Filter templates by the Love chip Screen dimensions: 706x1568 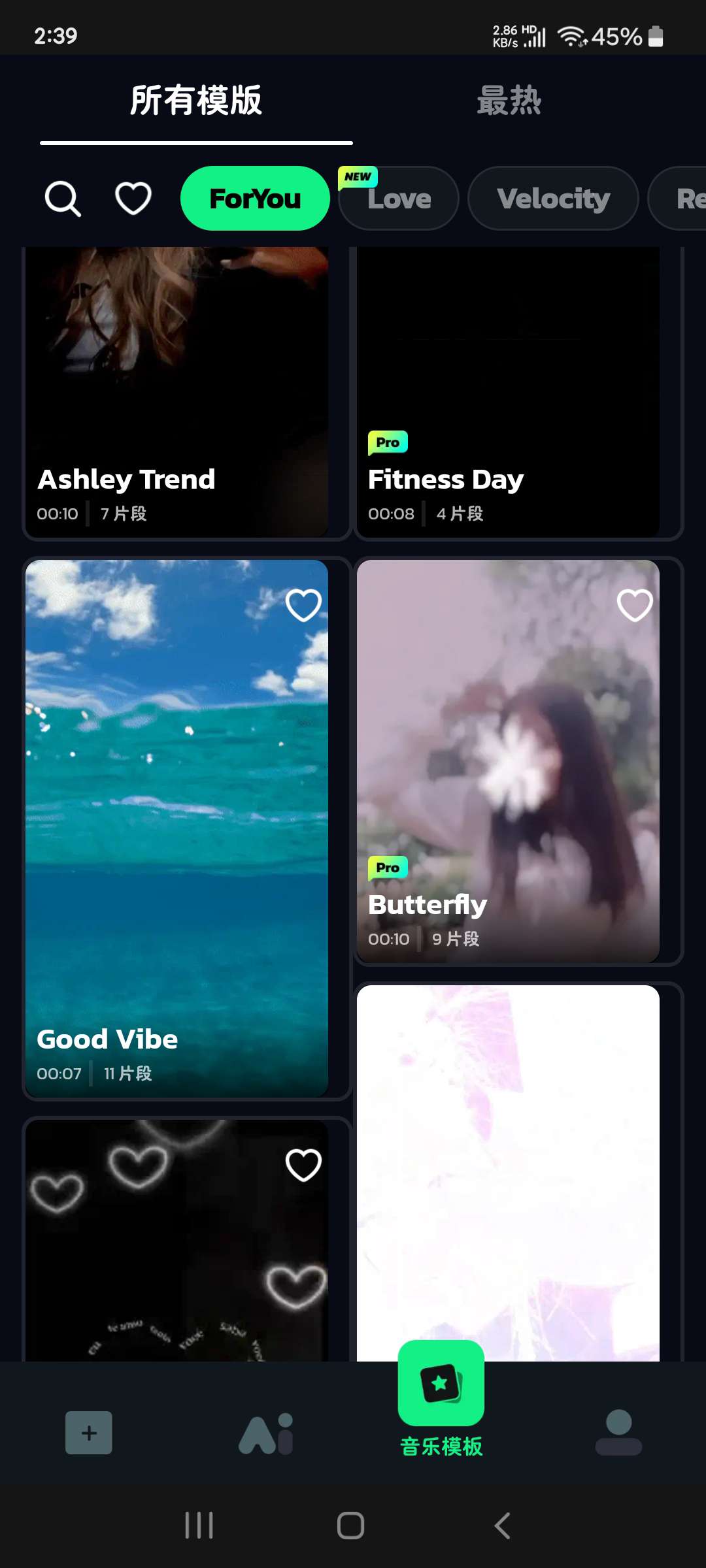(x=399, y=199)
